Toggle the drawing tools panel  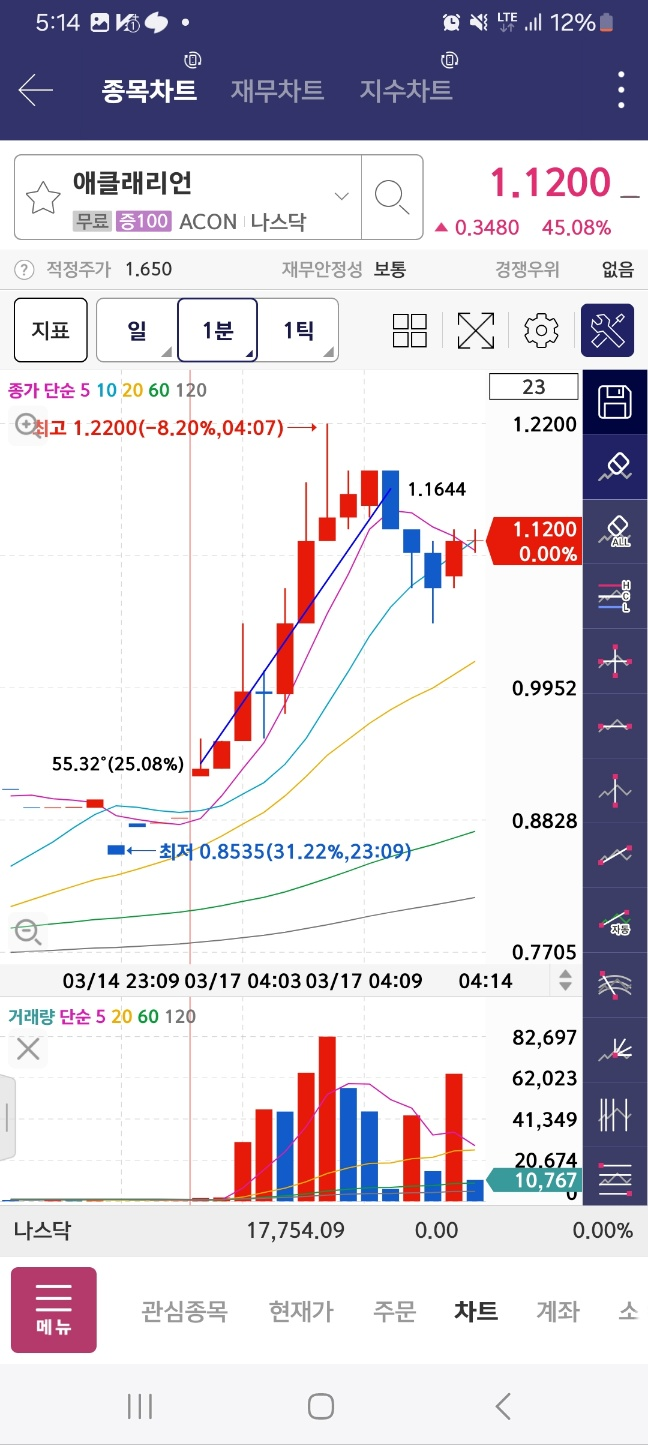[x=607, y=330]
